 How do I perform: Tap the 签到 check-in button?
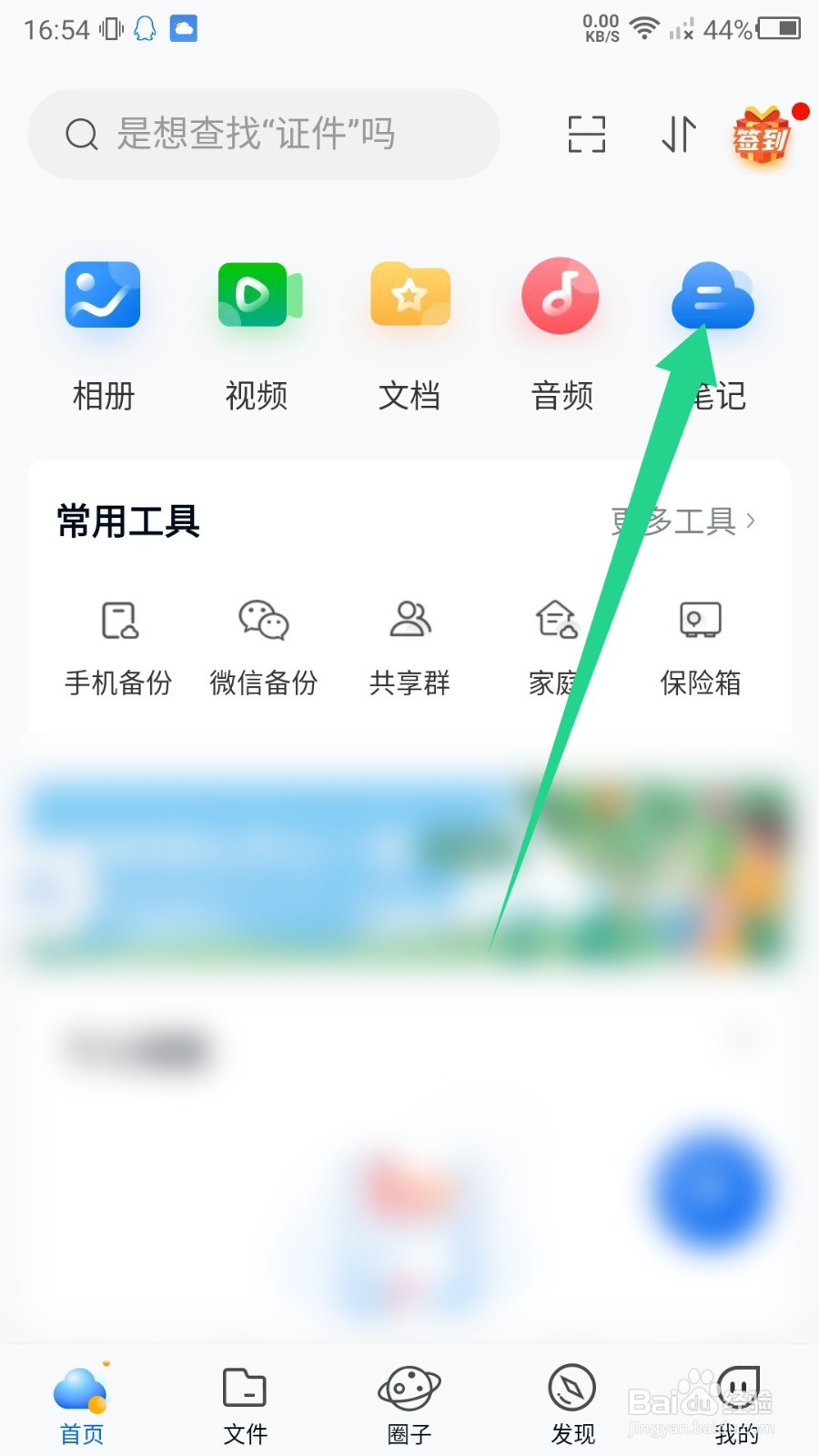(763, 136)
